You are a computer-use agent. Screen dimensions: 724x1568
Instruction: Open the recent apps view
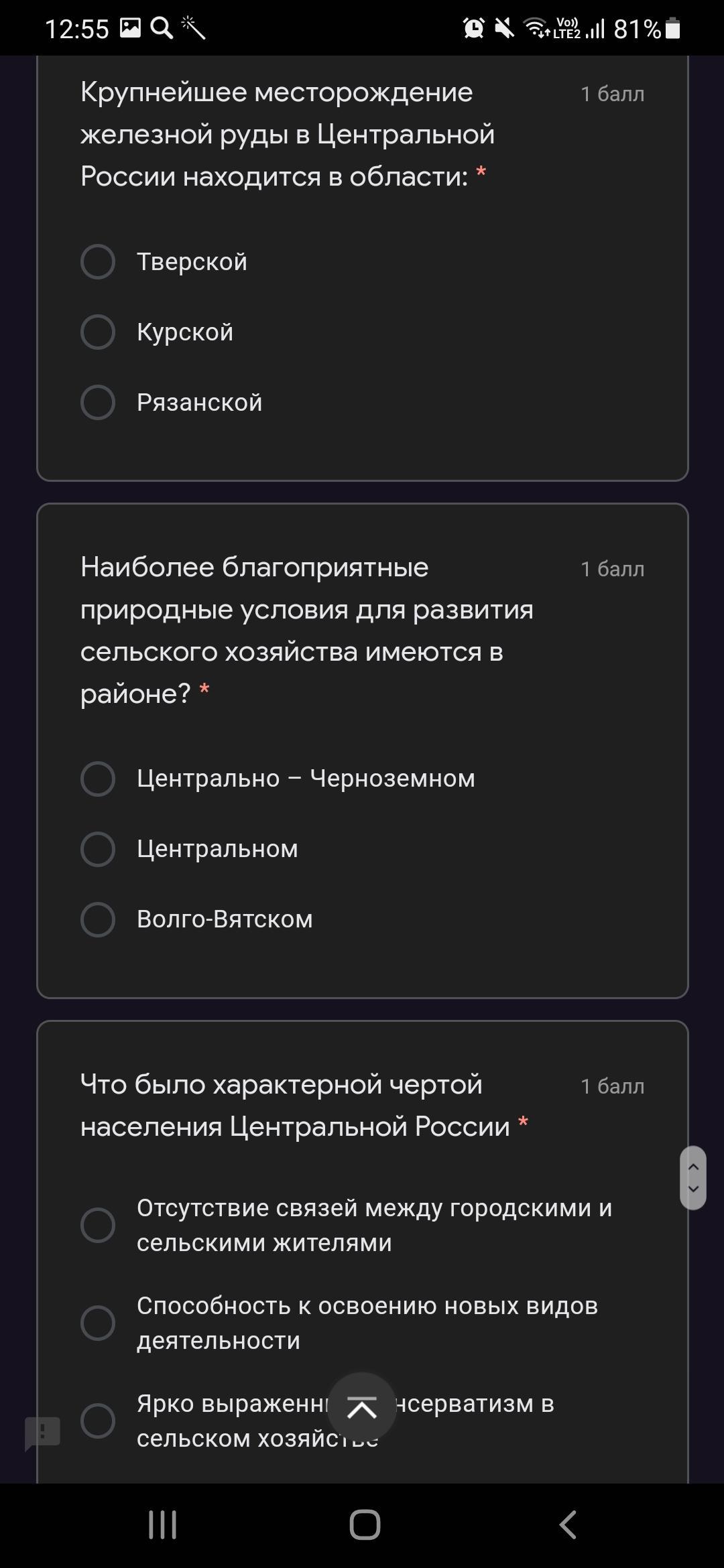click(x=162, y=1525)
